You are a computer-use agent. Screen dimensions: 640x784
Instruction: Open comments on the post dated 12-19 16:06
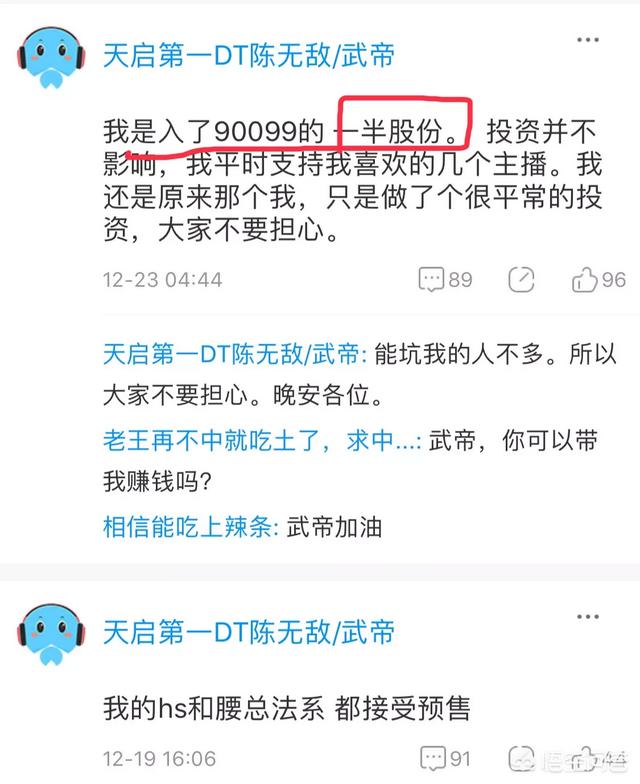coord(445,758)
